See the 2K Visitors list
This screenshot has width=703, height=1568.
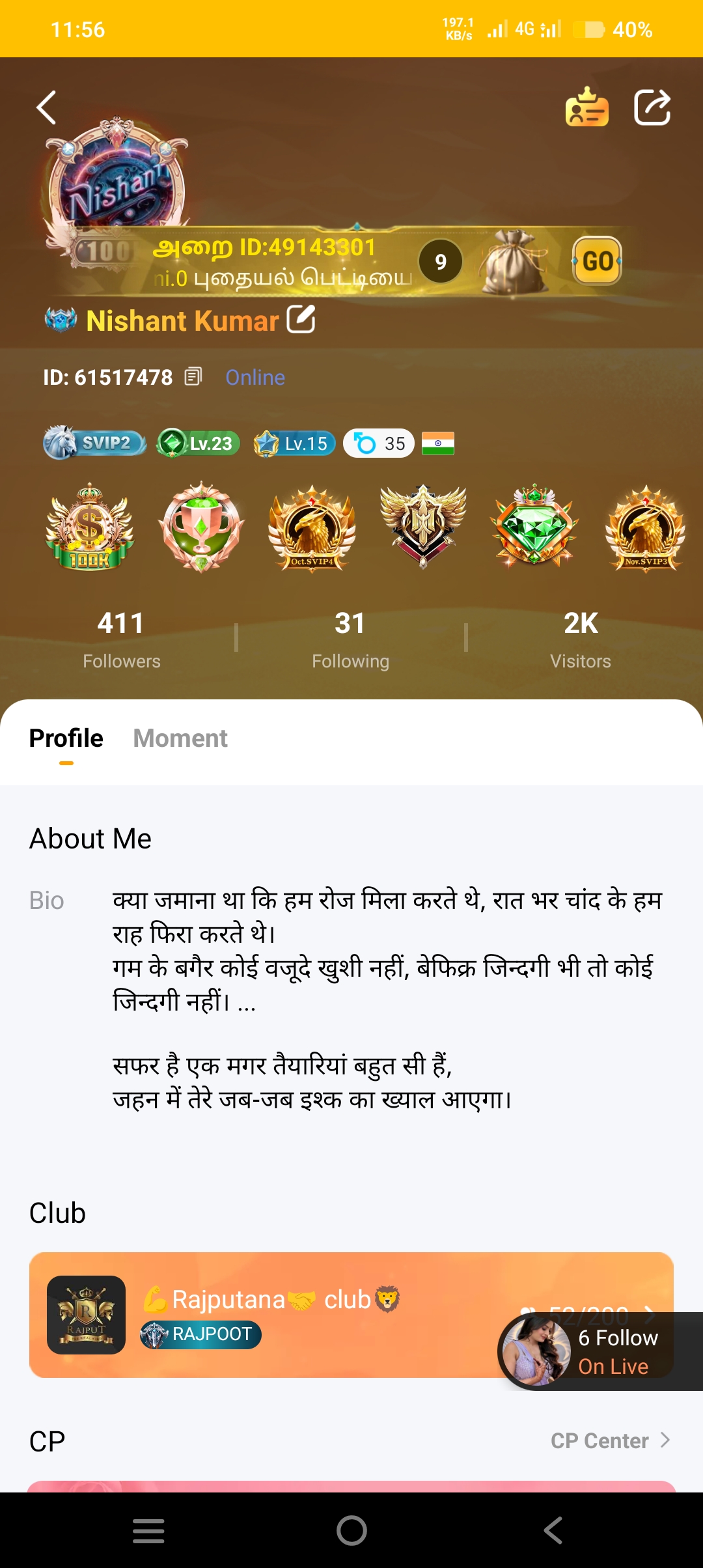pyautogui.click(x=580, y=638)
